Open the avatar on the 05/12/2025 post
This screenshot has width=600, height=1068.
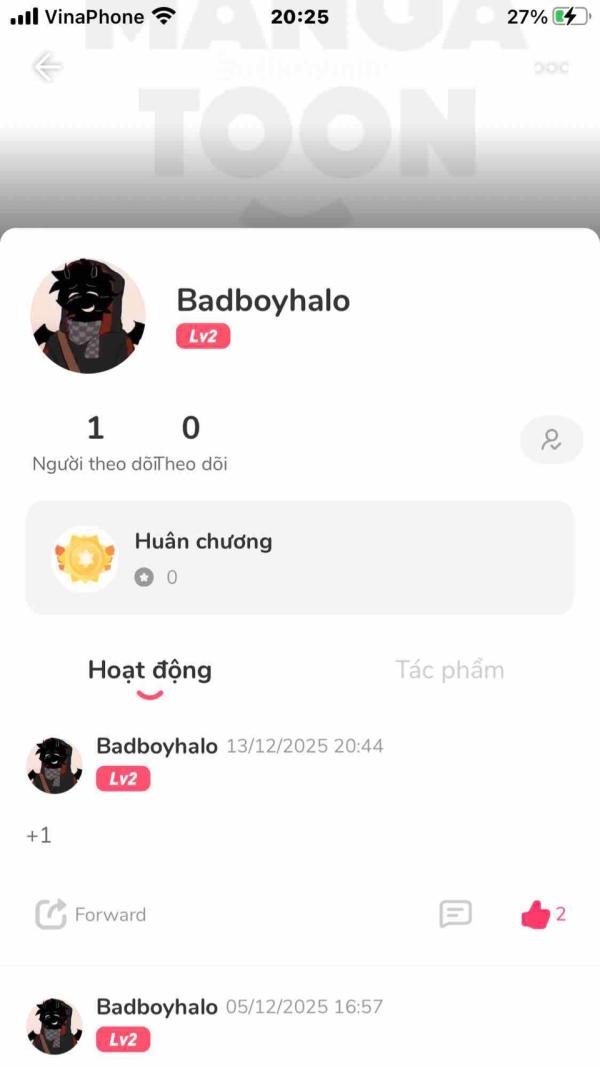tap(54, 1026)
